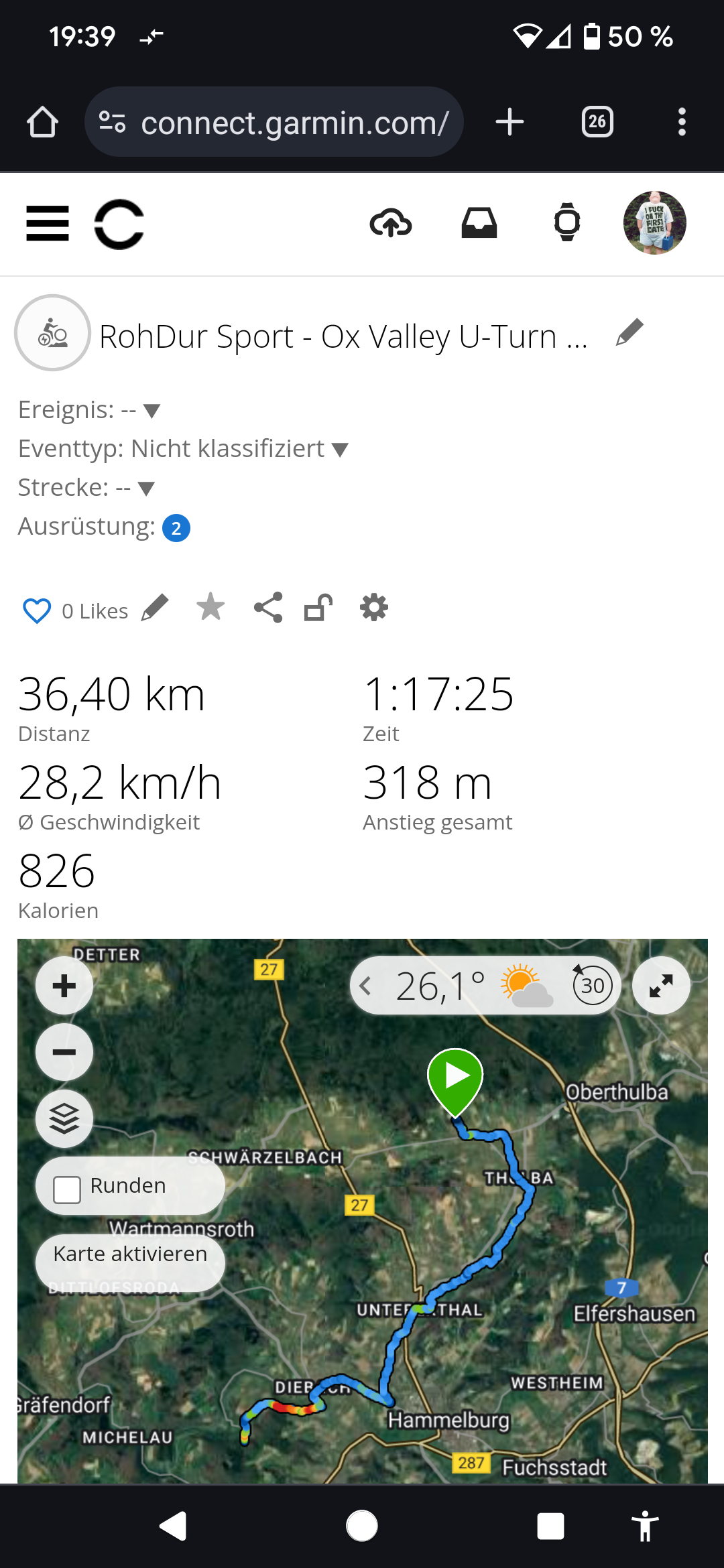Open the watch devices icon

[x=567, y=222]
